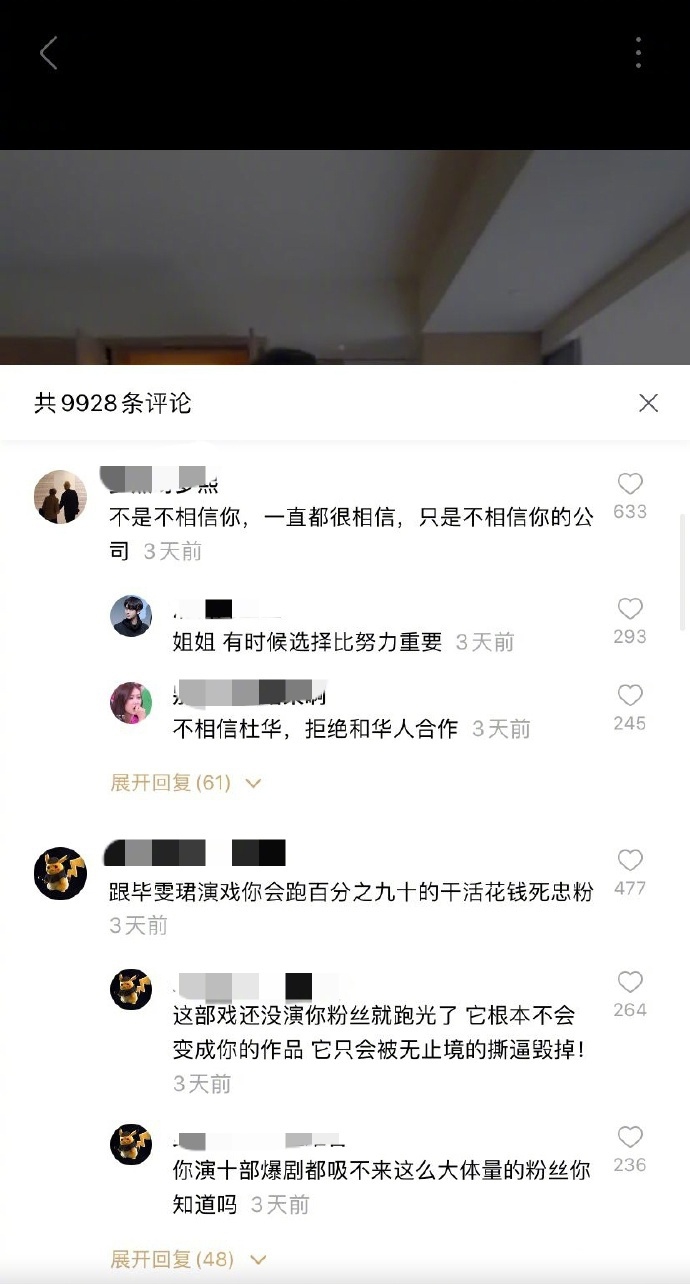
Task: Like the reply with 264 likes
Action: coord(630,983)
